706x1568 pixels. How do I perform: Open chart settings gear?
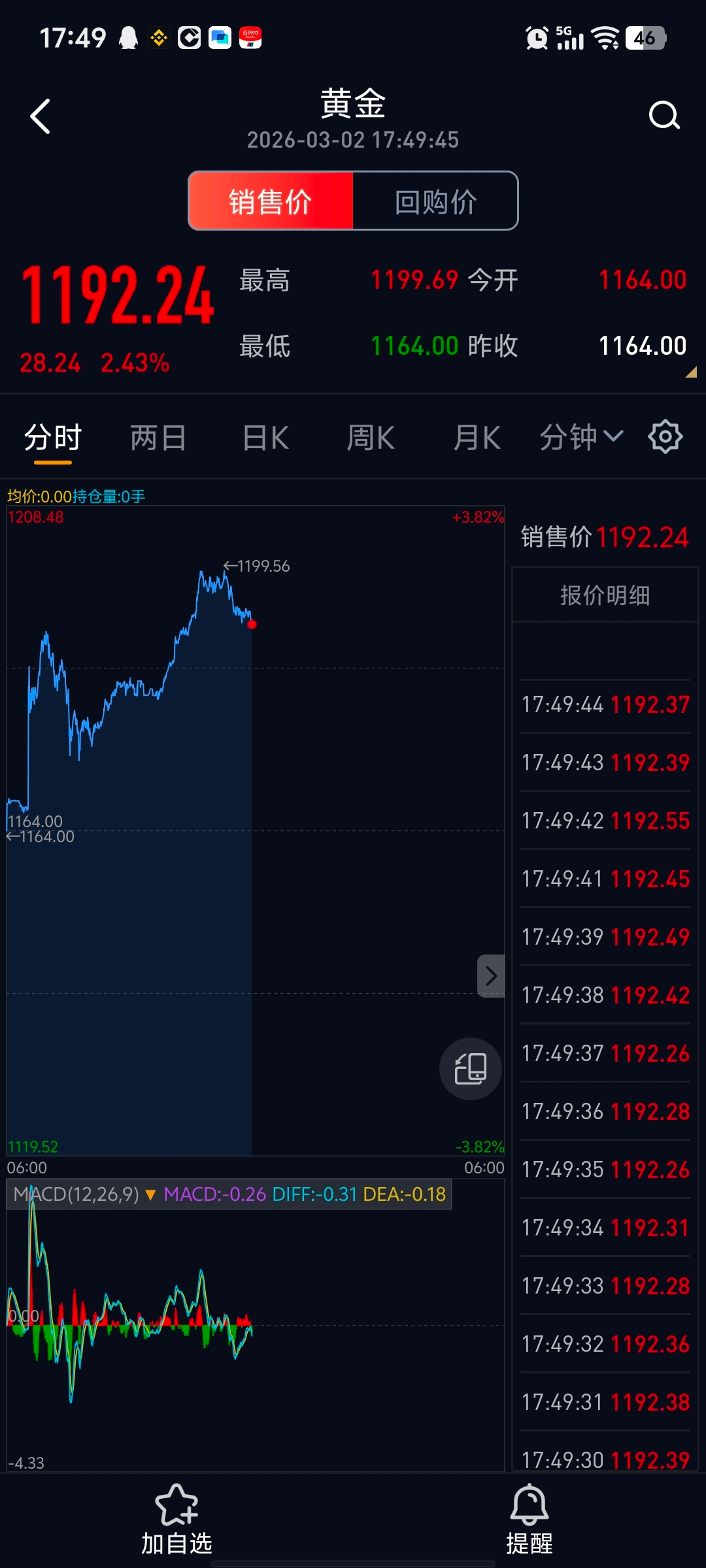tap(665, 437)
